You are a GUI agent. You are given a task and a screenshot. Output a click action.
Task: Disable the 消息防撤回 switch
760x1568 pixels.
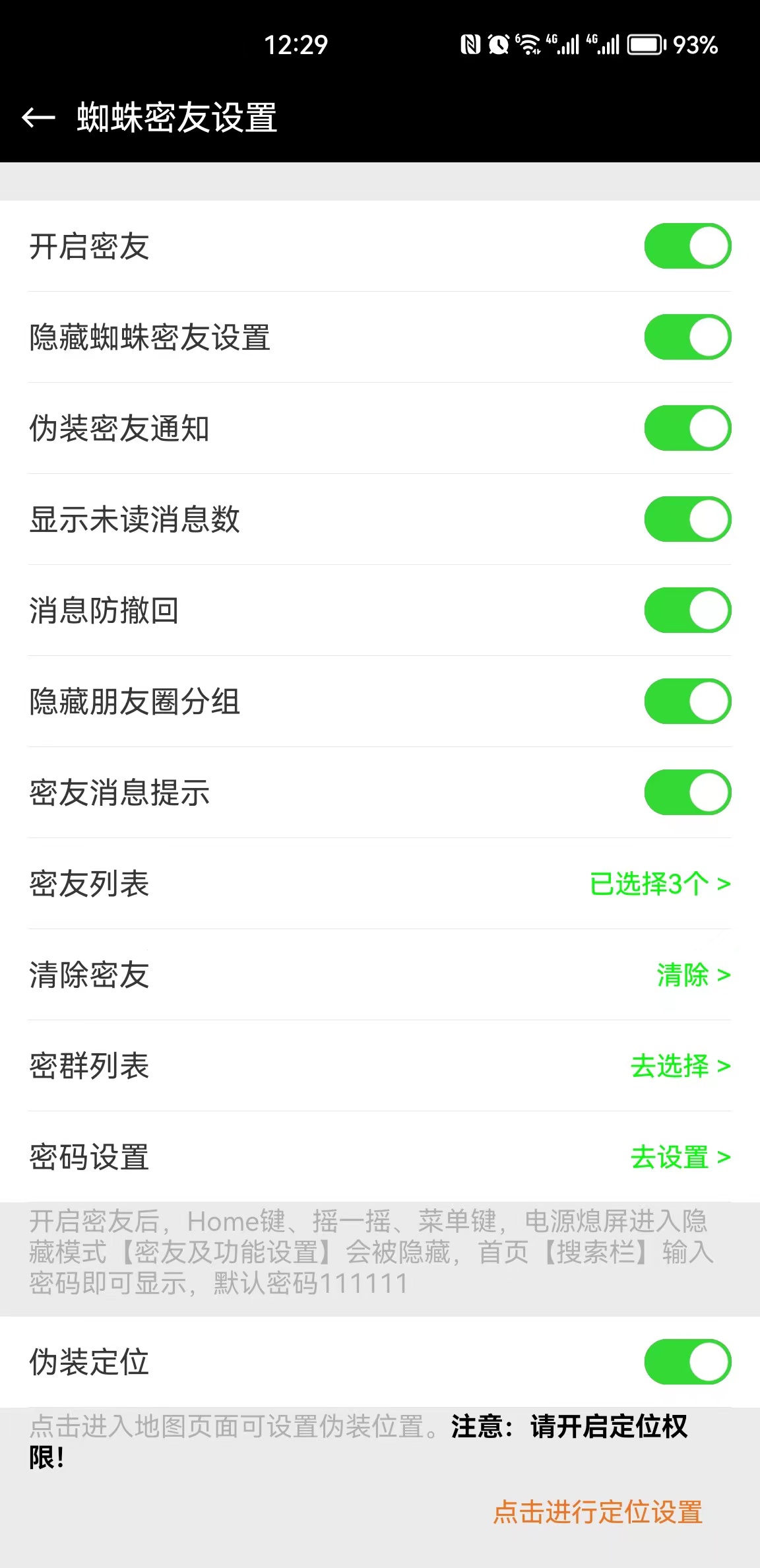687,610
